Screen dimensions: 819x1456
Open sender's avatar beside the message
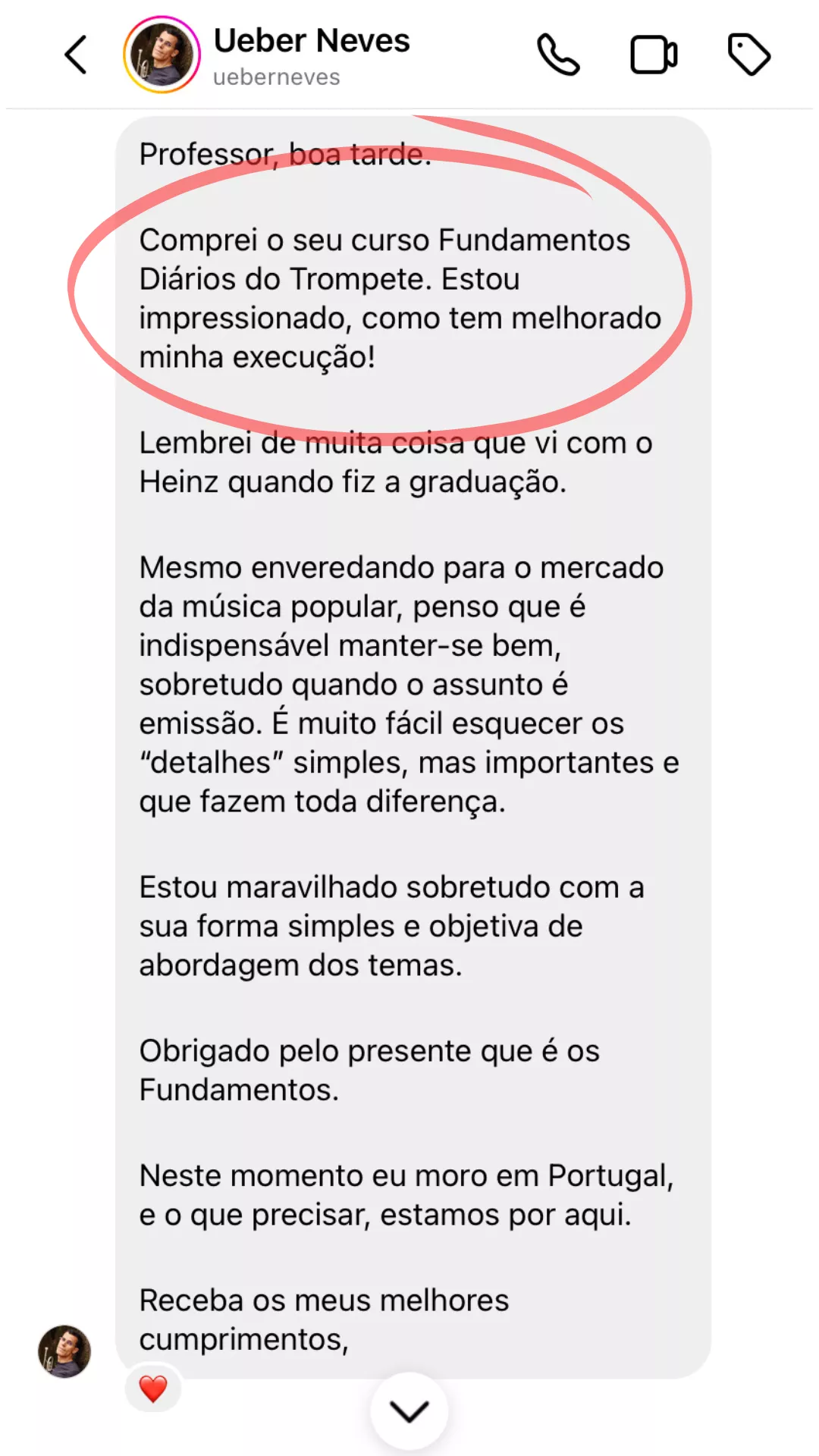click(x=64, y=1351)
